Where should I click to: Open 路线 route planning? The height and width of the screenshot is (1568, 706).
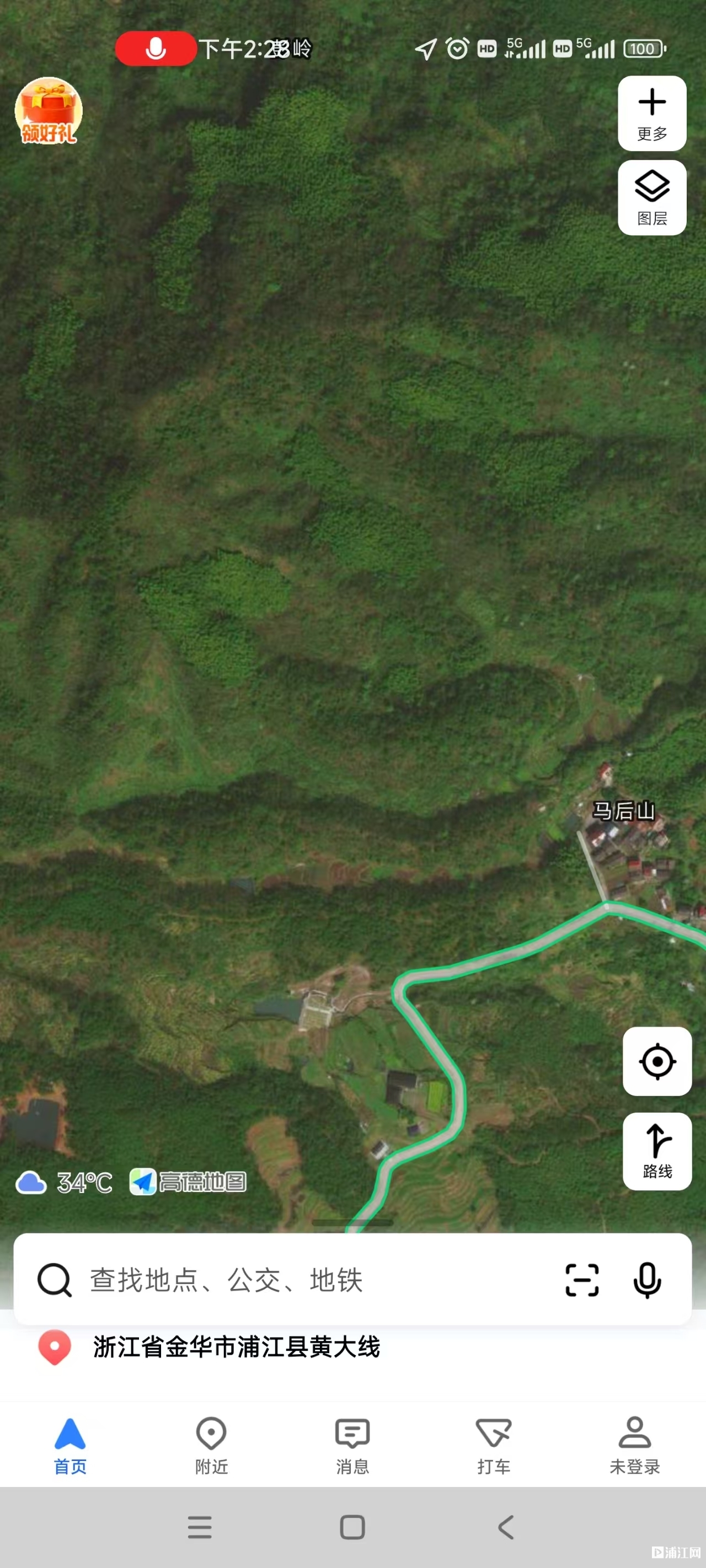[x=657, y=1151]
